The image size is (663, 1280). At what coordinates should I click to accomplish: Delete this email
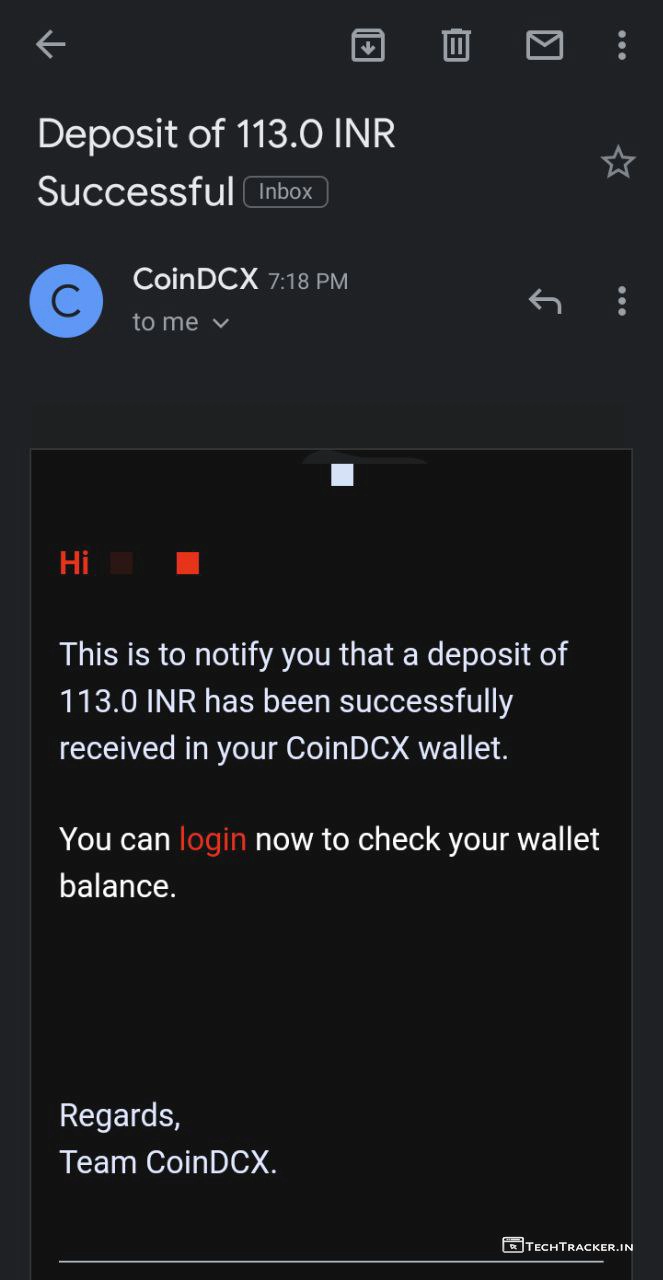[x=456, y=45]
